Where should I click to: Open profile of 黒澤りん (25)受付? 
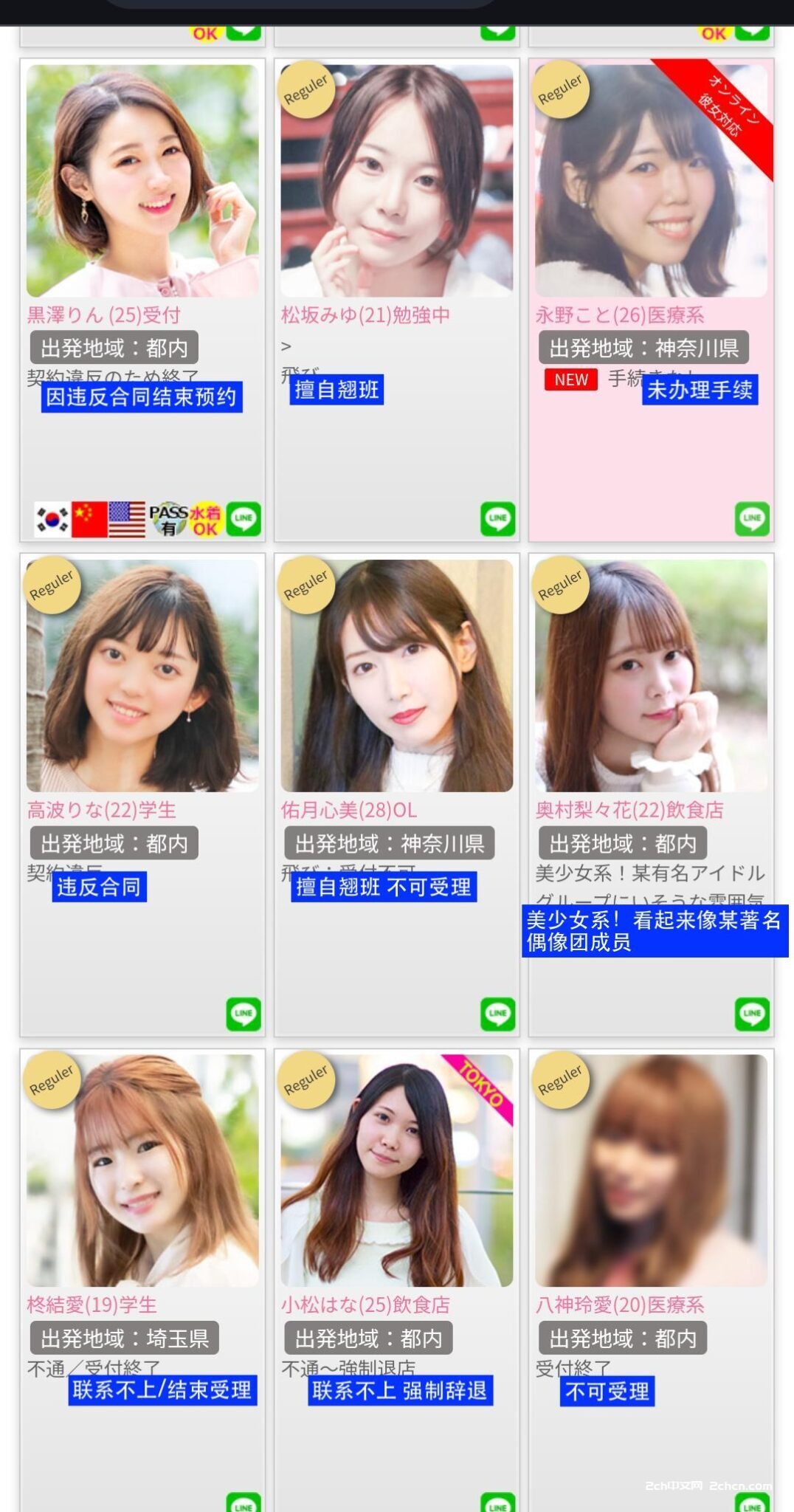pos(105,315)
